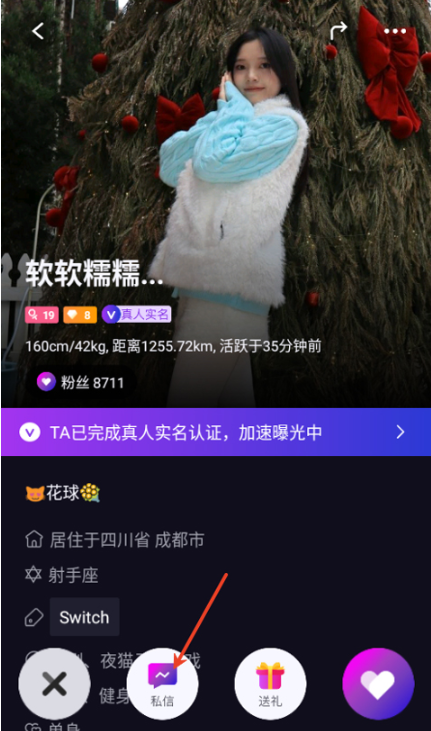431x731 pixels.
Task: Open the TA已完成真人实名认证 banner
Action: [216, 433]
